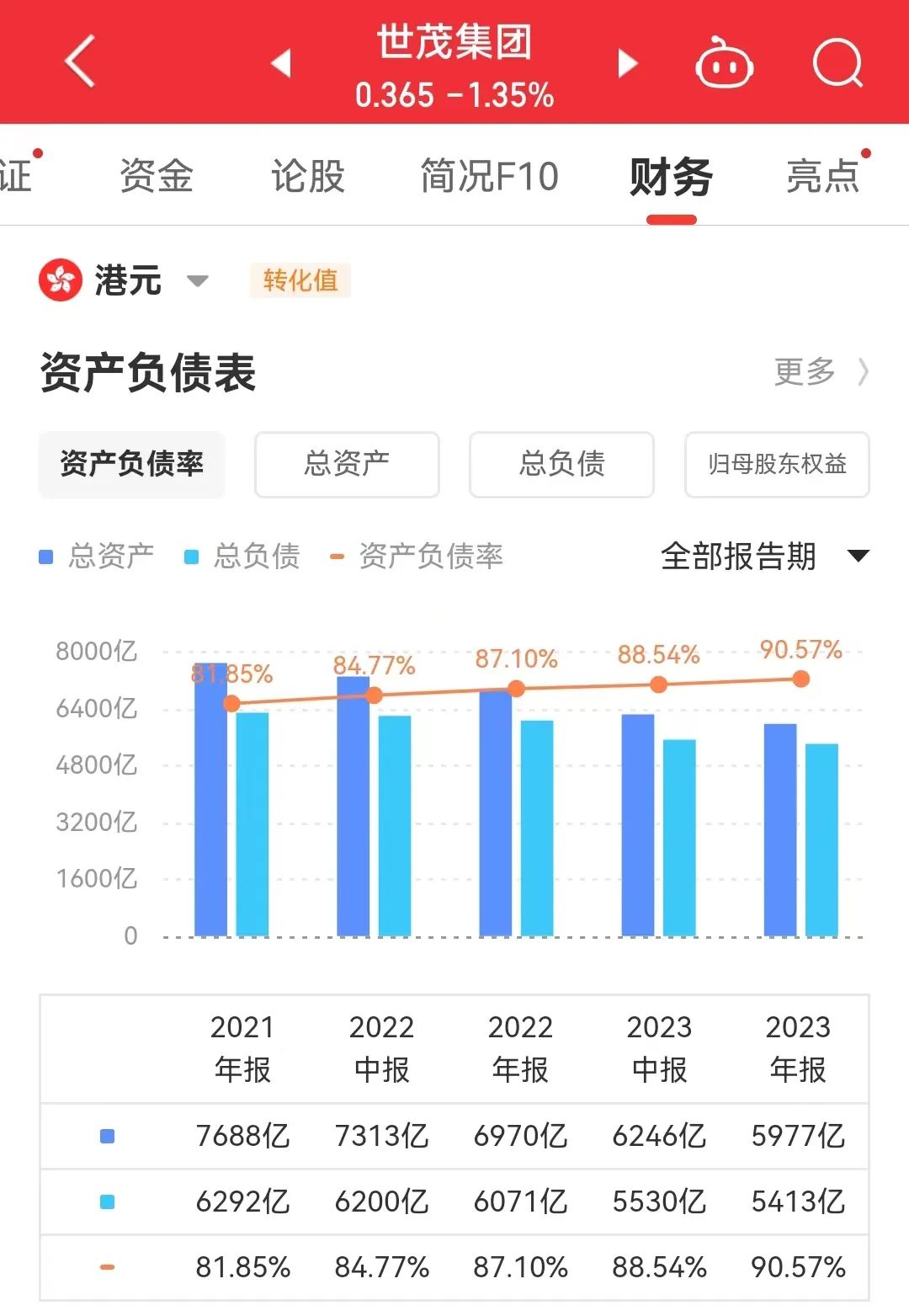Switch to the previous stock

(281, 62)
